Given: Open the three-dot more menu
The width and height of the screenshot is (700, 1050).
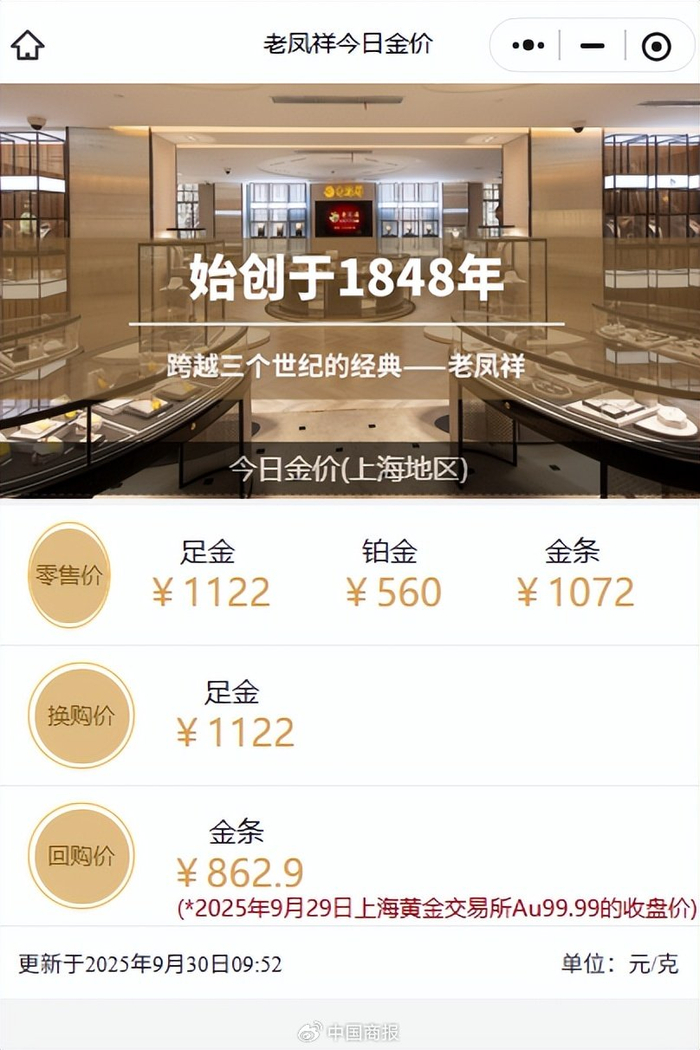Looking at the screenshot, I should [528, 46].
